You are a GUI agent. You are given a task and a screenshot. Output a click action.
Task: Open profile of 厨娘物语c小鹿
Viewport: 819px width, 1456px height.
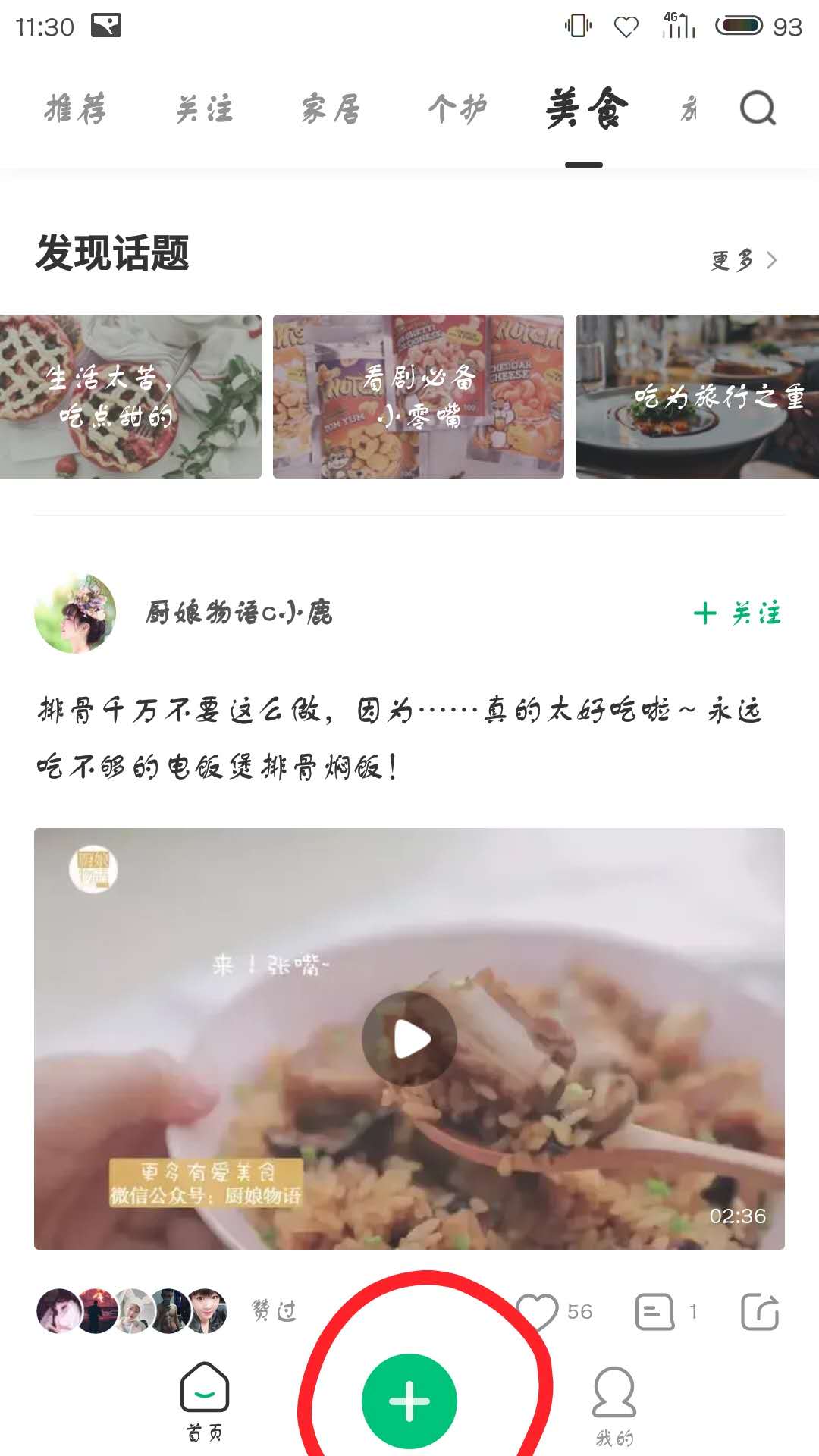76,613
